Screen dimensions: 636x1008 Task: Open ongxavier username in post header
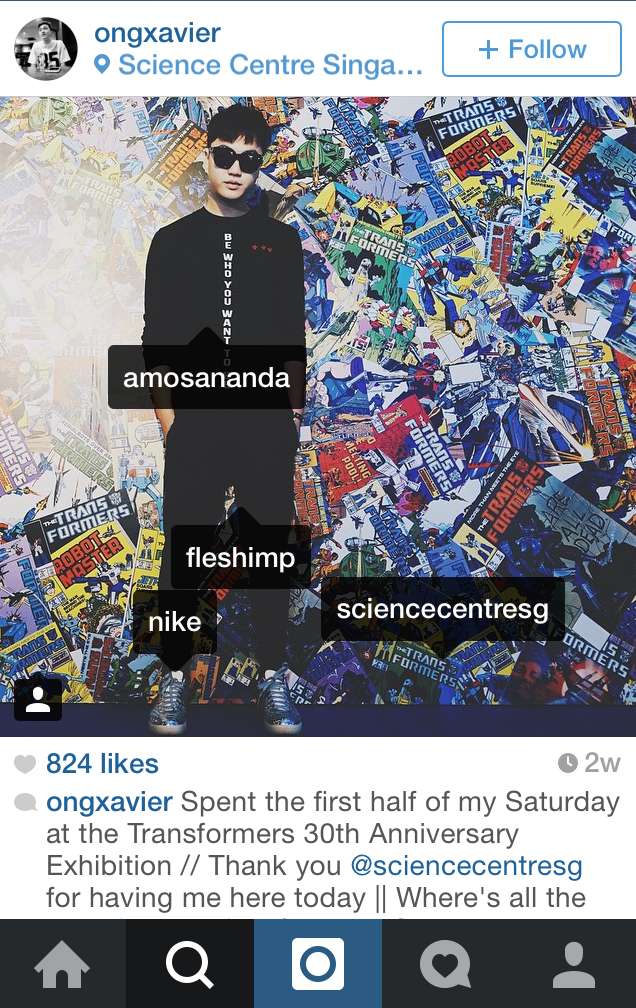click(157, 33)
